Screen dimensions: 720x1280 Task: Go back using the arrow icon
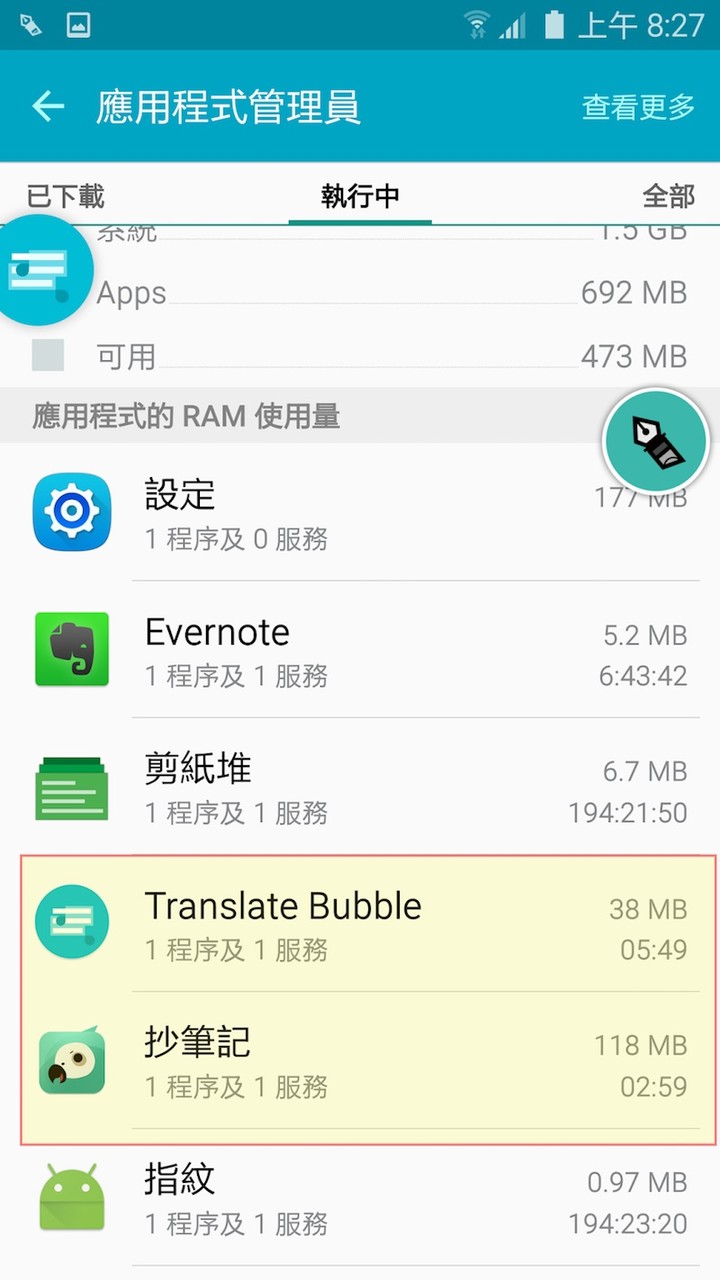pos(48,107)
